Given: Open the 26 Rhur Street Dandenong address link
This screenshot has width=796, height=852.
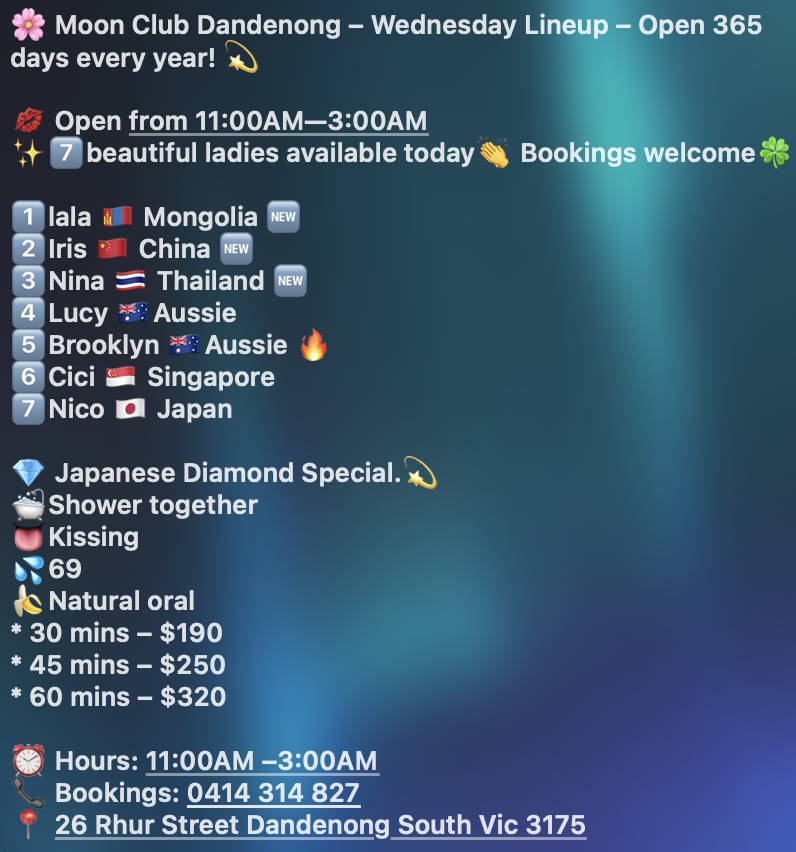Looking at the screenshot, I should (x=321, y=825).
